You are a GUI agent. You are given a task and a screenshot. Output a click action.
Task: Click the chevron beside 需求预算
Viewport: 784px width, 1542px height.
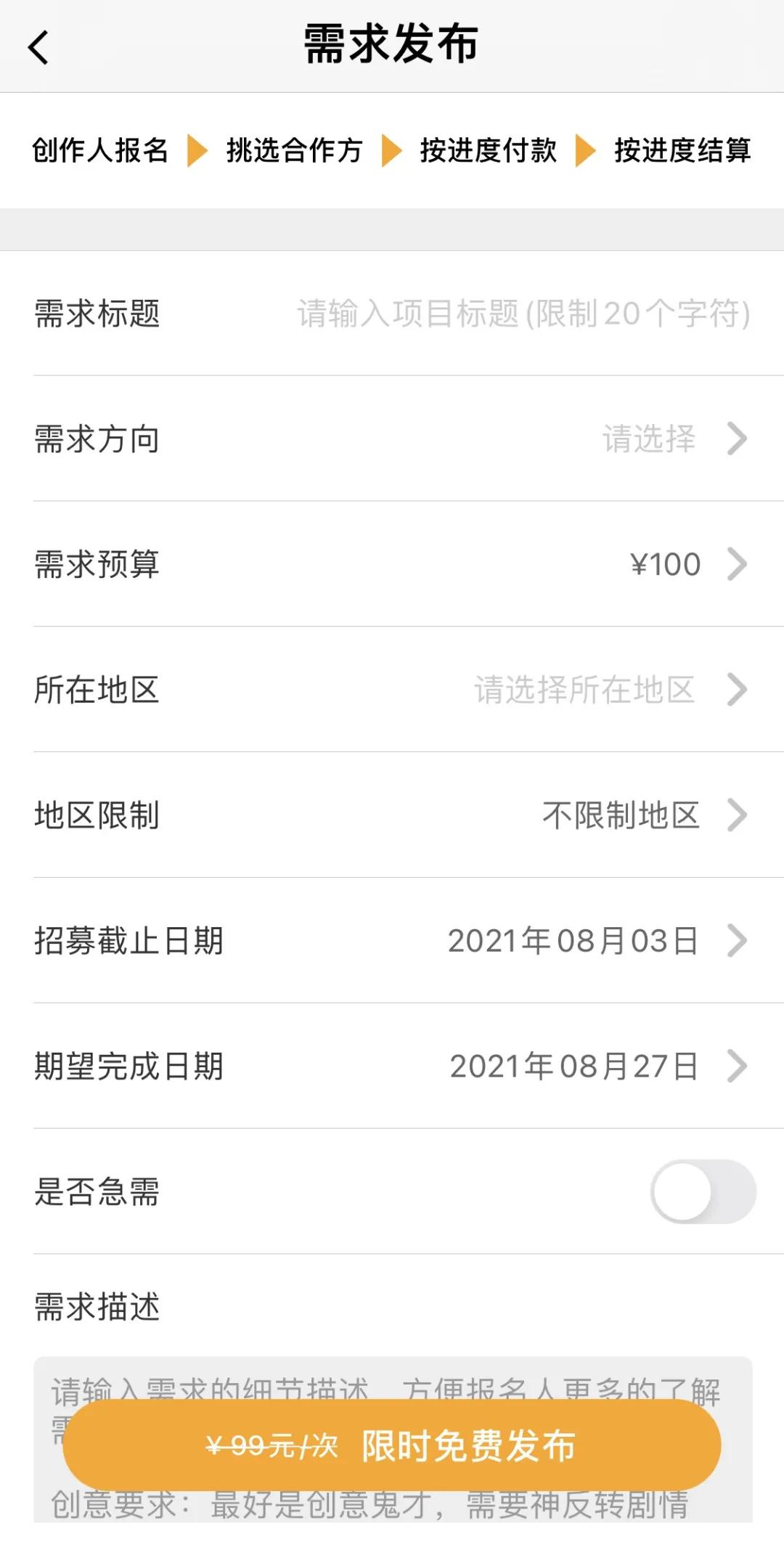point(740,563)
